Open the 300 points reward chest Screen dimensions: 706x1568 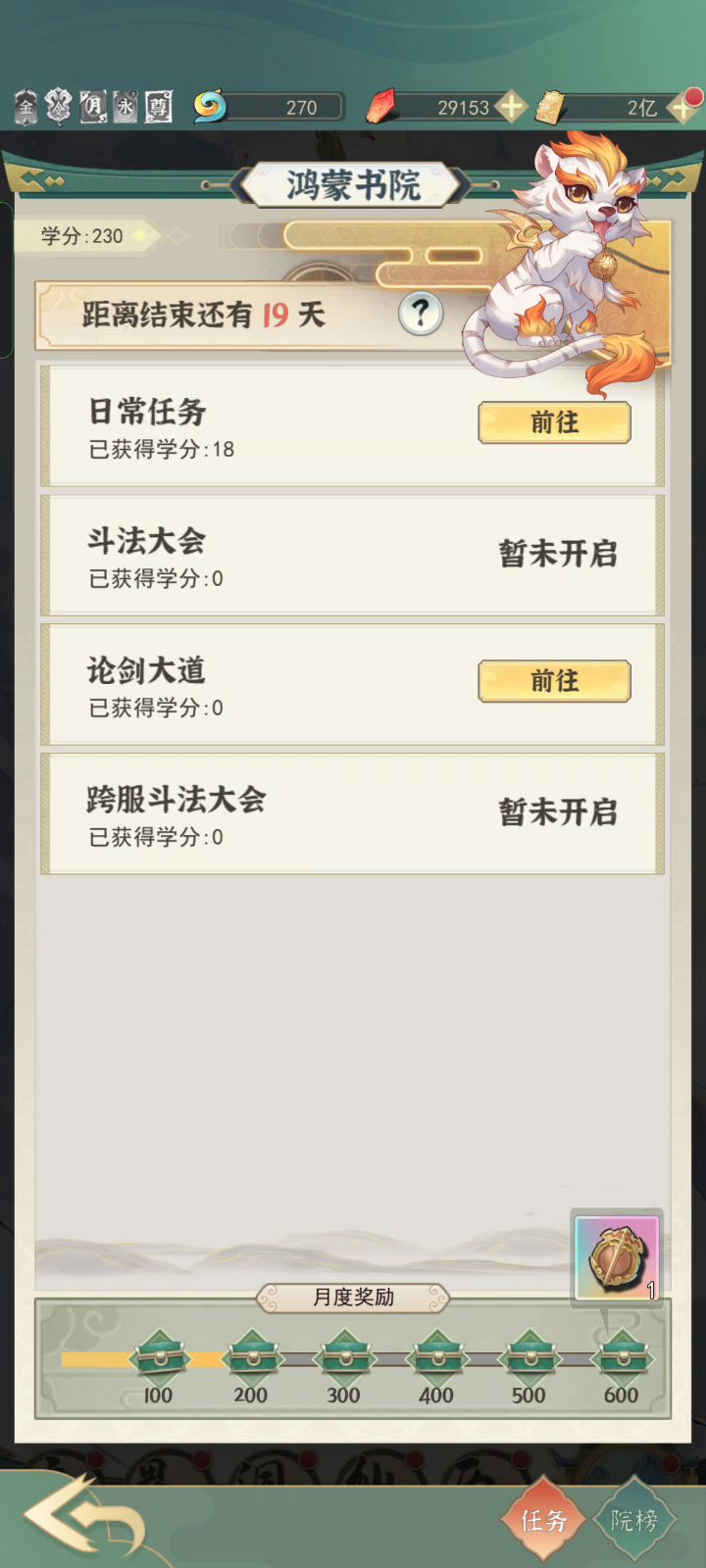pyautogui.click(x=344, y=1358)
